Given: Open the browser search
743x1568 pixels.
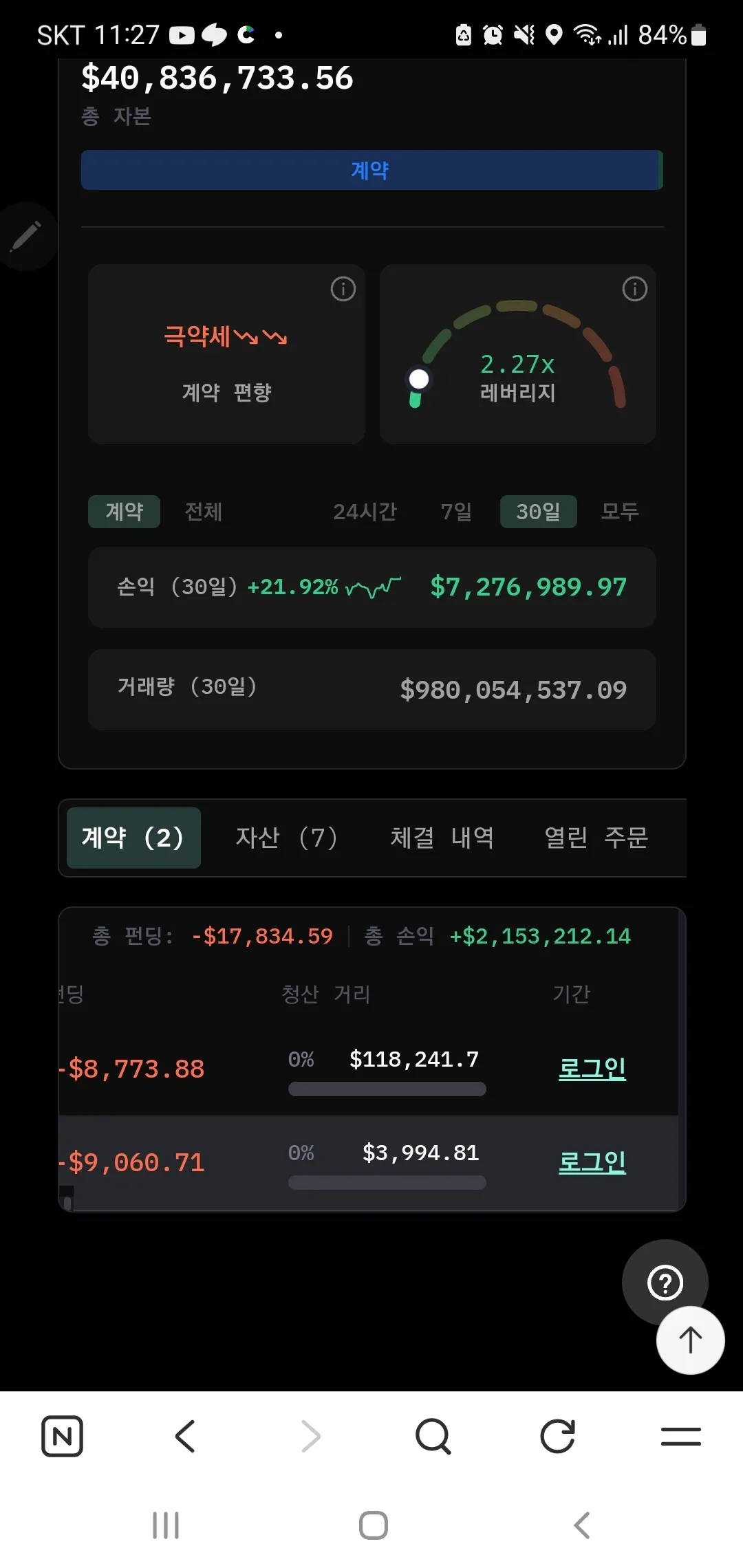Looking at the screenshot, I should coord(433,1437).
